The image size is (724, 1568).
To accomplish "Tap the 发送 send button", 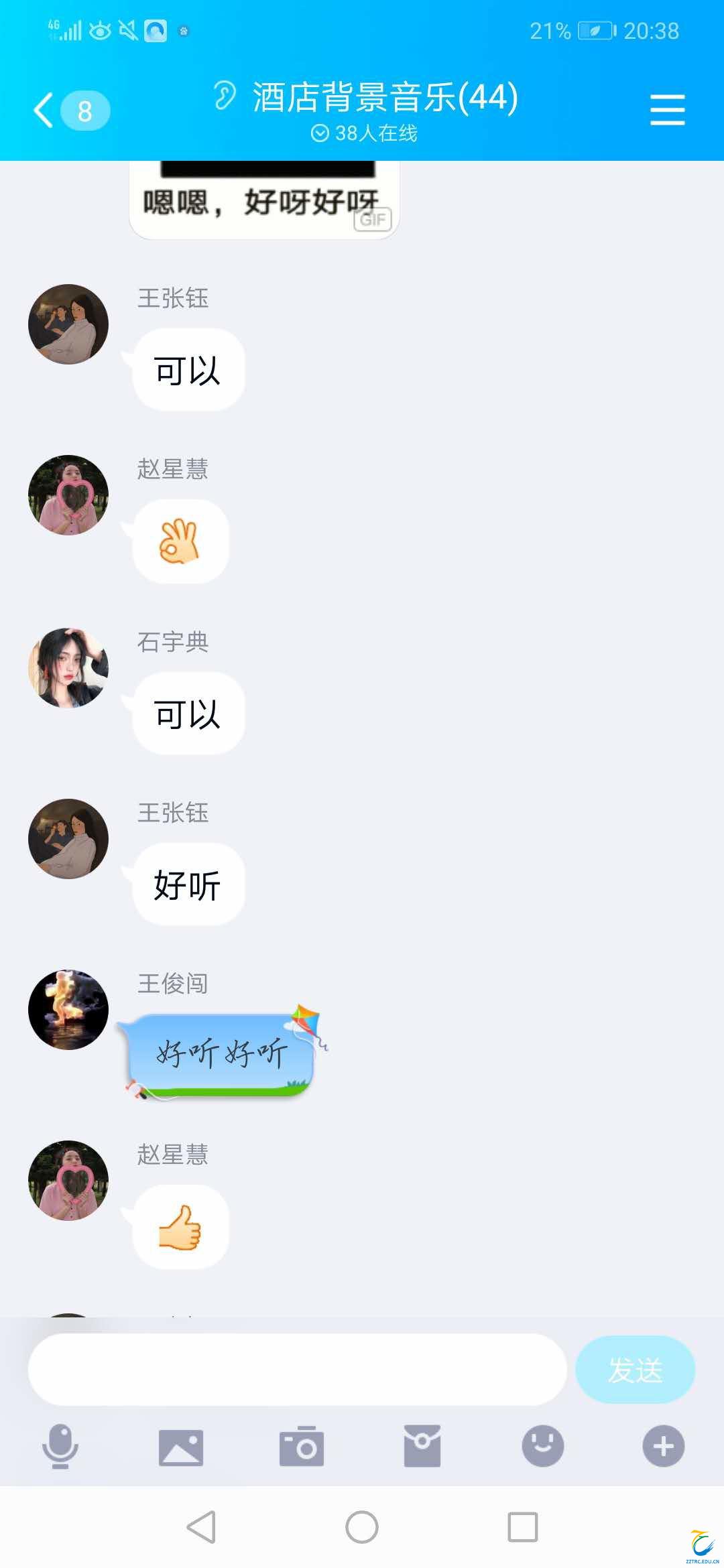I will (x=634, y=1370).
